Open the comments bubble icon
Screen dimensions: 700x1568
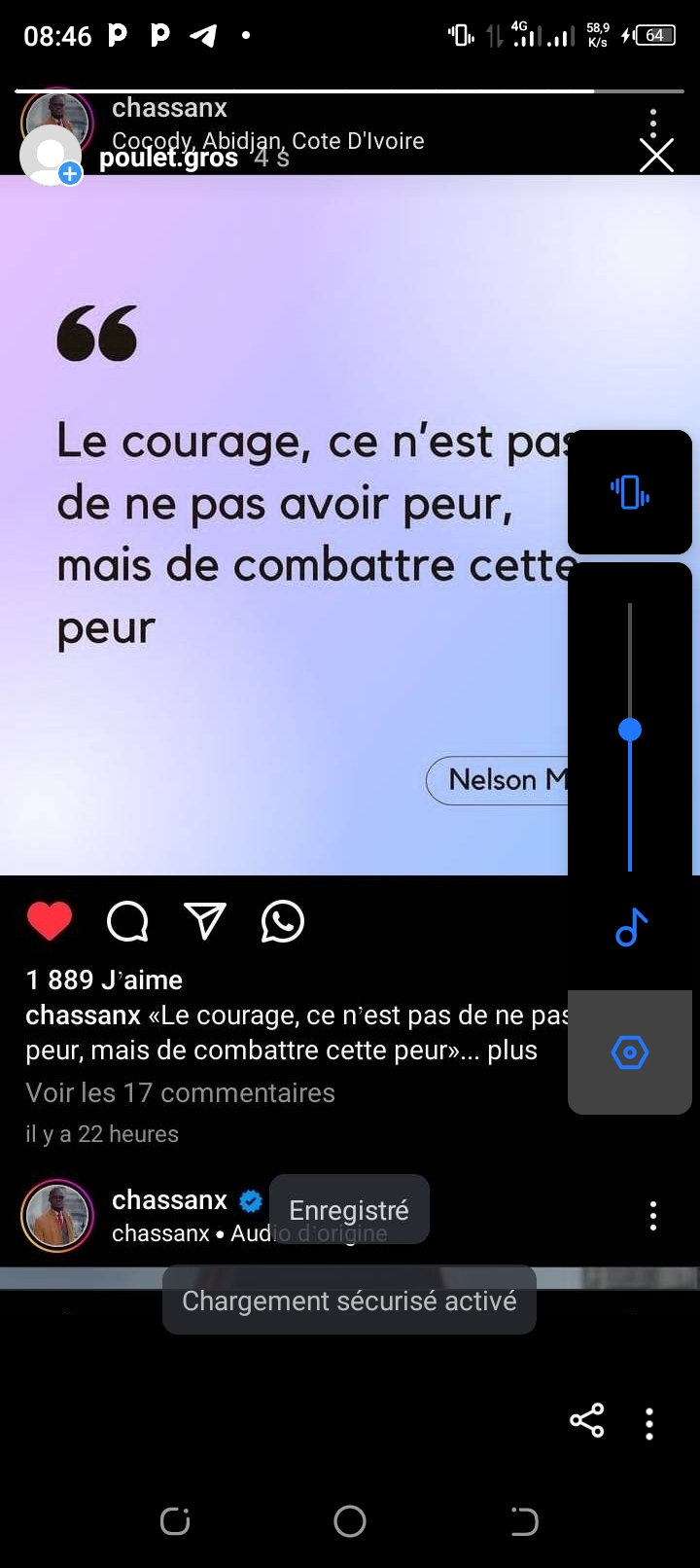tap(127, 921)
